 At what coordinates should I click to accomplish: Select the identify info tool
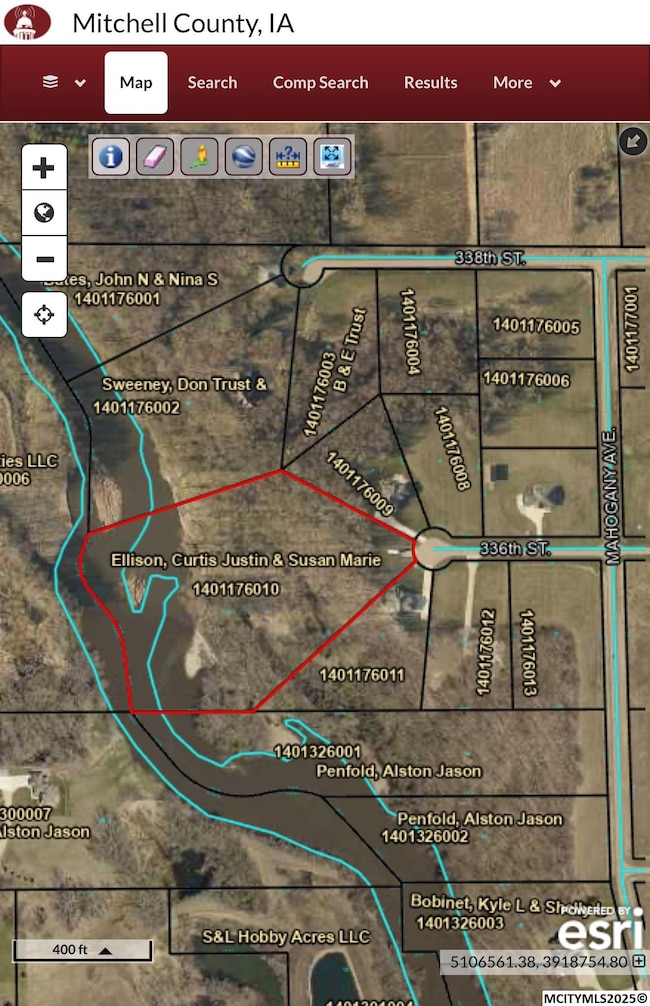pos(111,156)
